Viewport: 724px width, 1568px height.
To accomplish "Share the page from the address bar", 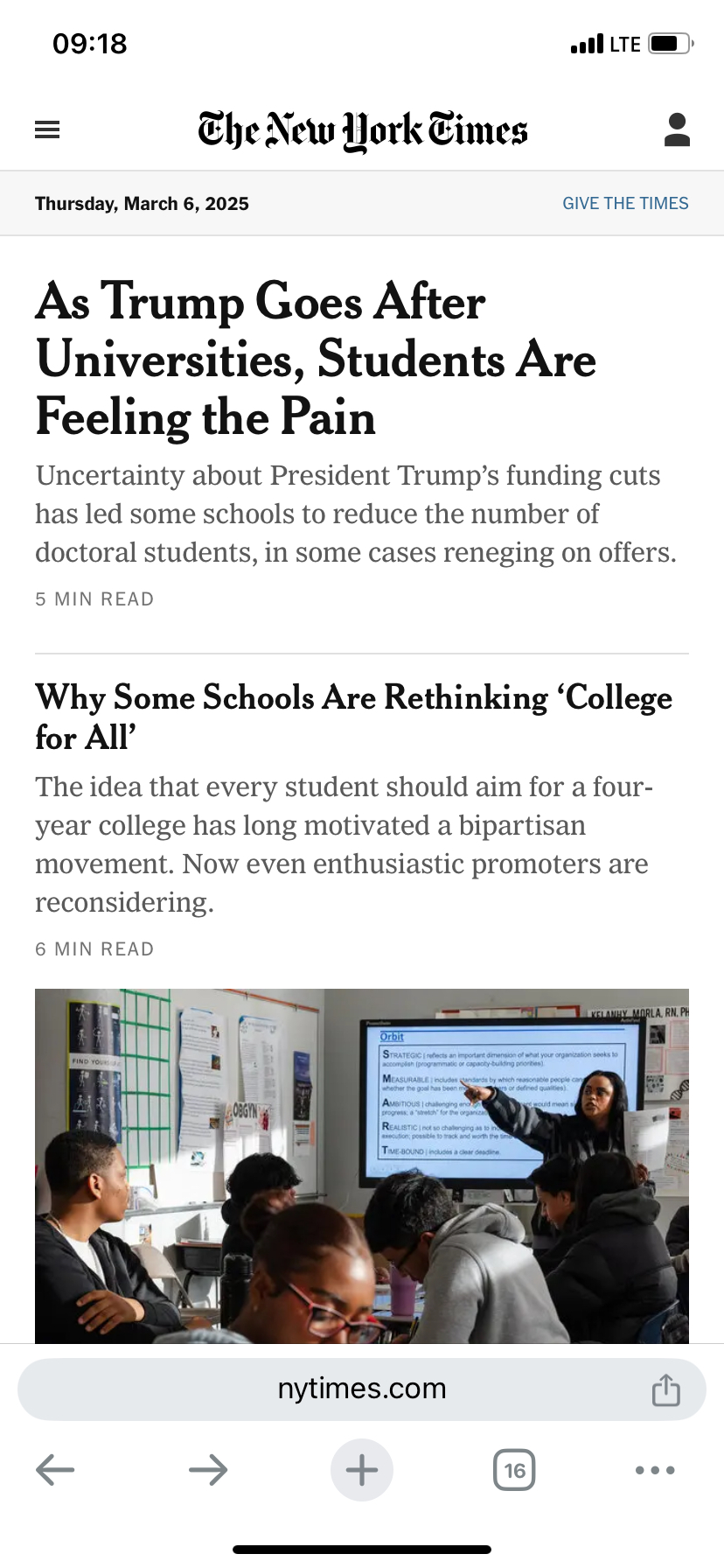I will pos(665,1389).
